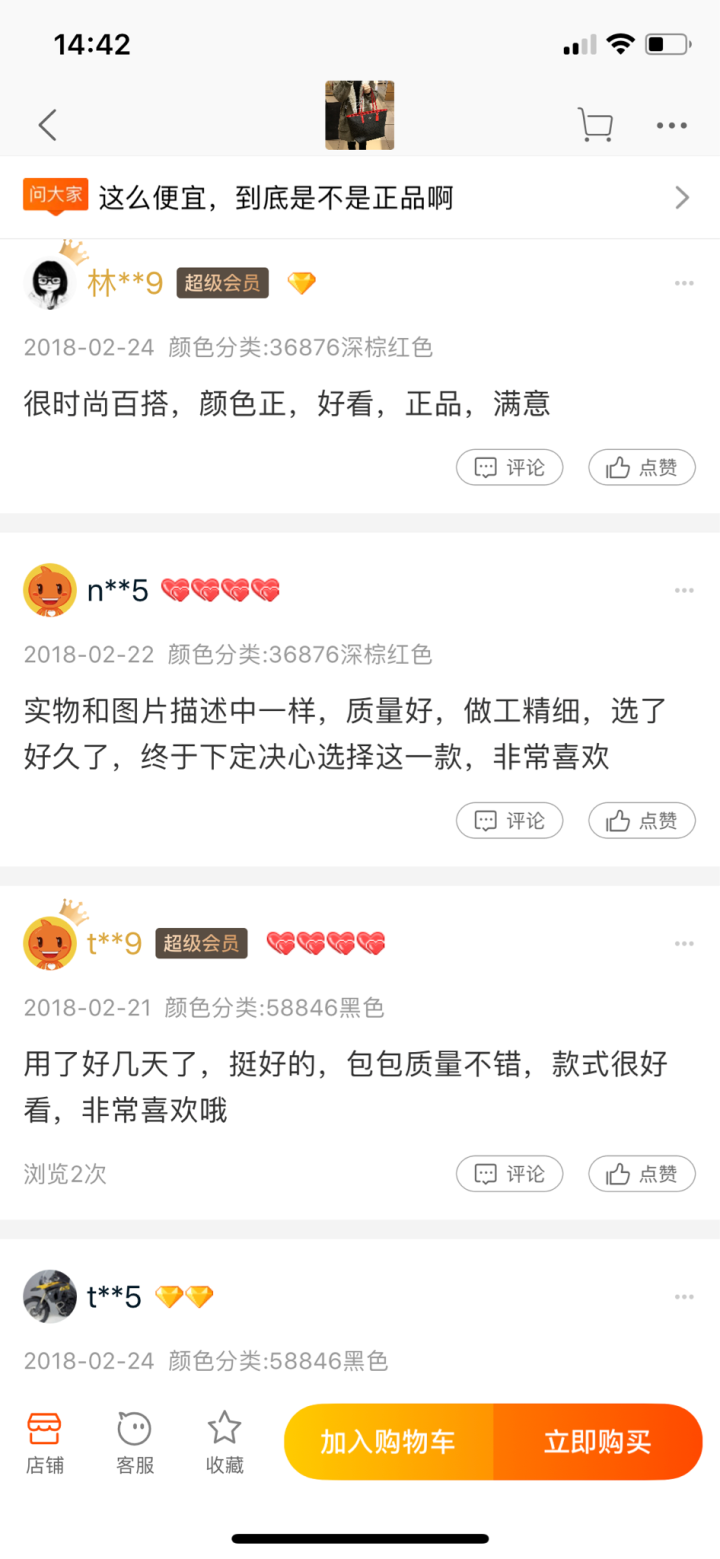The image size is (720, 1559).
Task: Visit the 店铺 store page
Action: coord(44,1443)
